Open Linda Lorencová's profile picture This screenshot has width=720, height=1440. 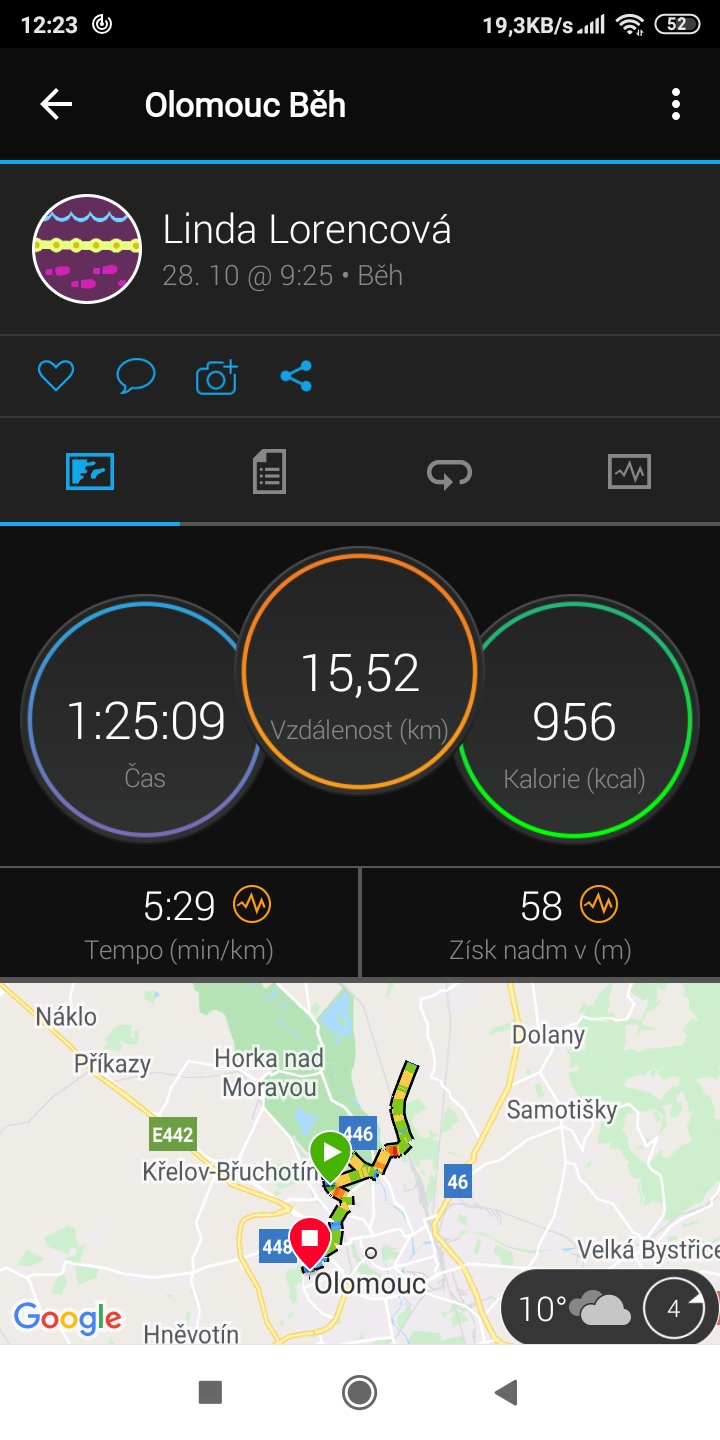(87, 249)
